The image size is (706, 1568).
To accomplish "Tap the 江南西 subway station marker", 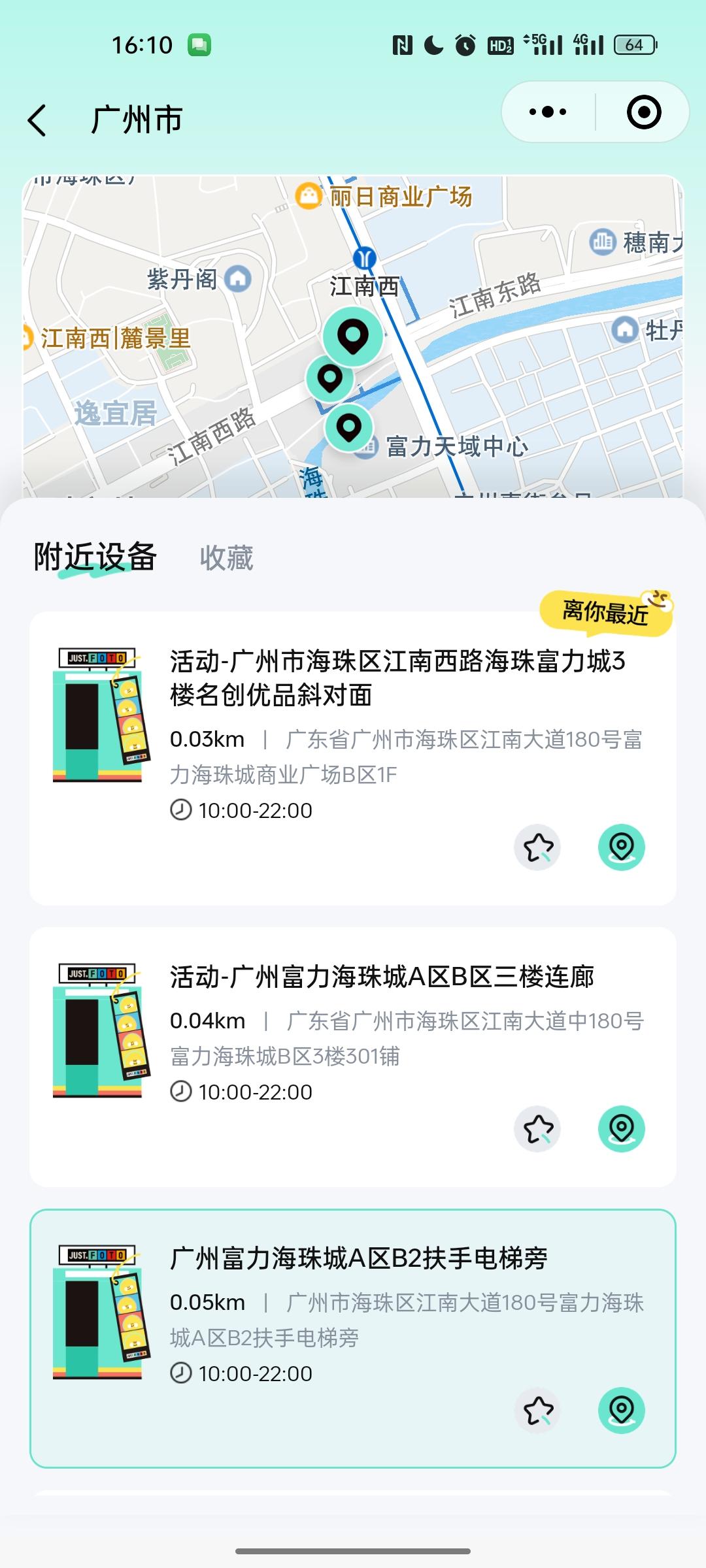I will point(363,257).
